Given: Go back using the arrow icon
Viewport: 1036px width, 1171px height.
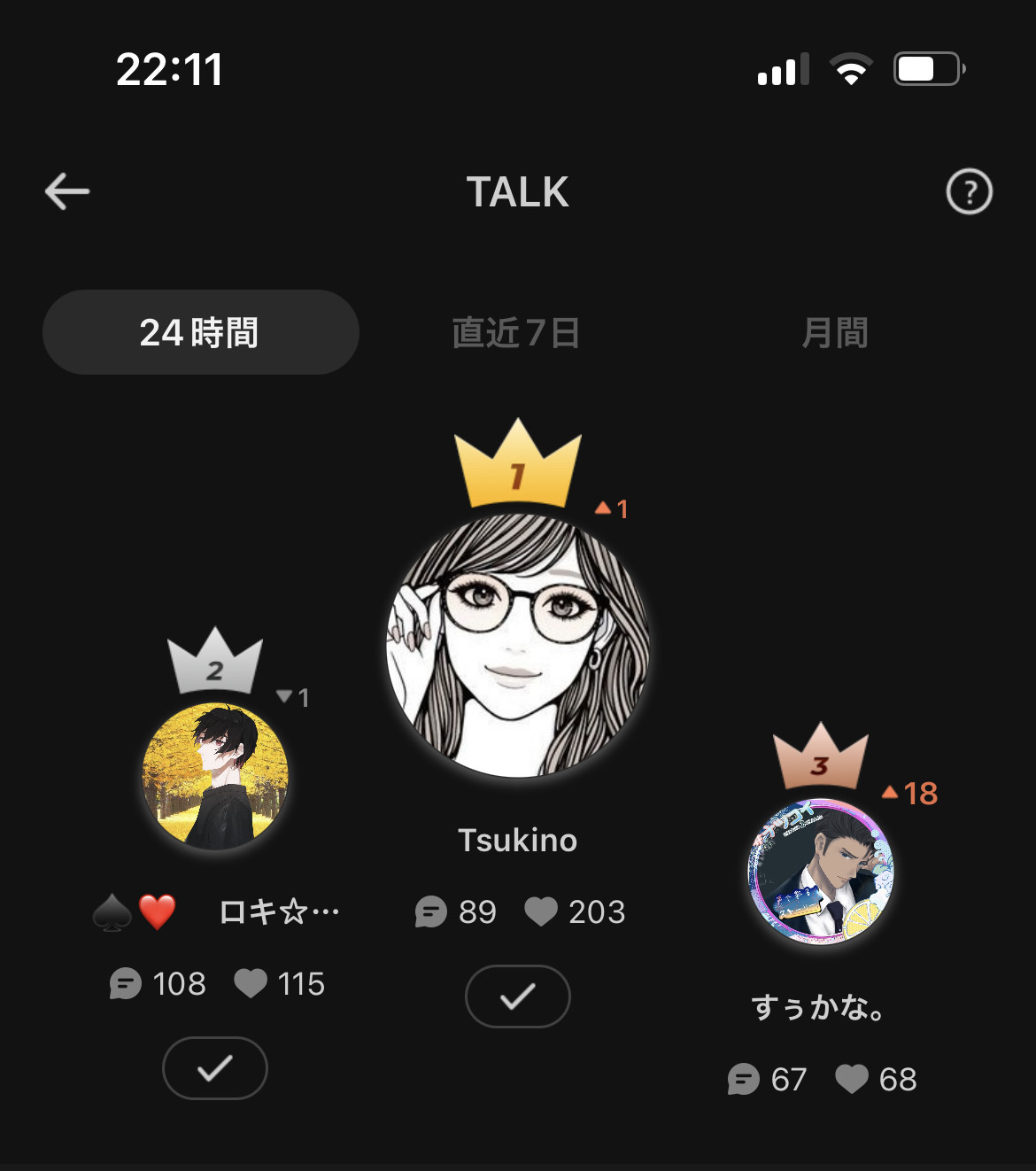Looking at the screenshot, I should [67, 191].
